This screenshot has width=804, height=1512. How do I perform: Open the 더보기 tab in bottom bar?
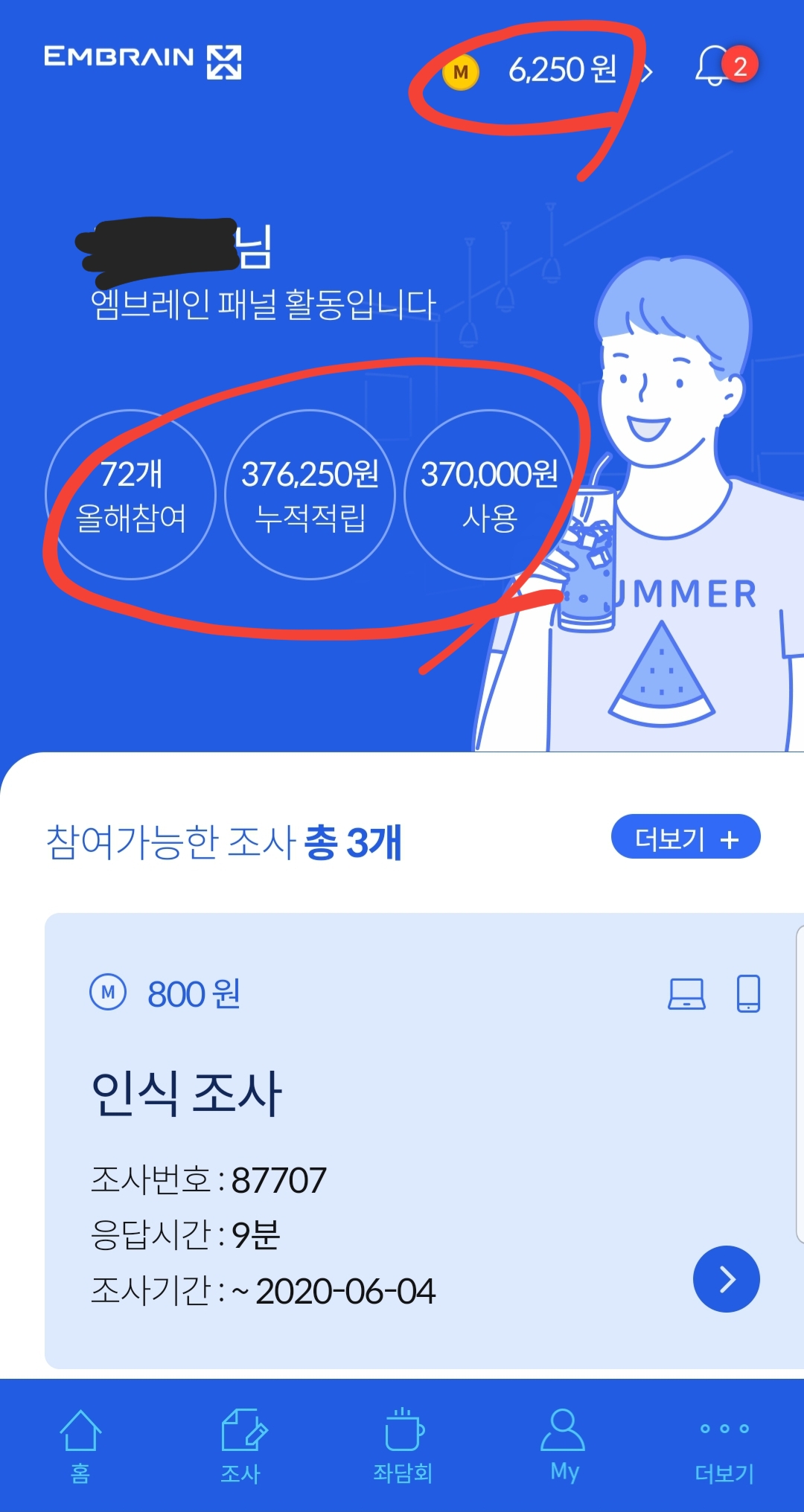[724, 1445]
